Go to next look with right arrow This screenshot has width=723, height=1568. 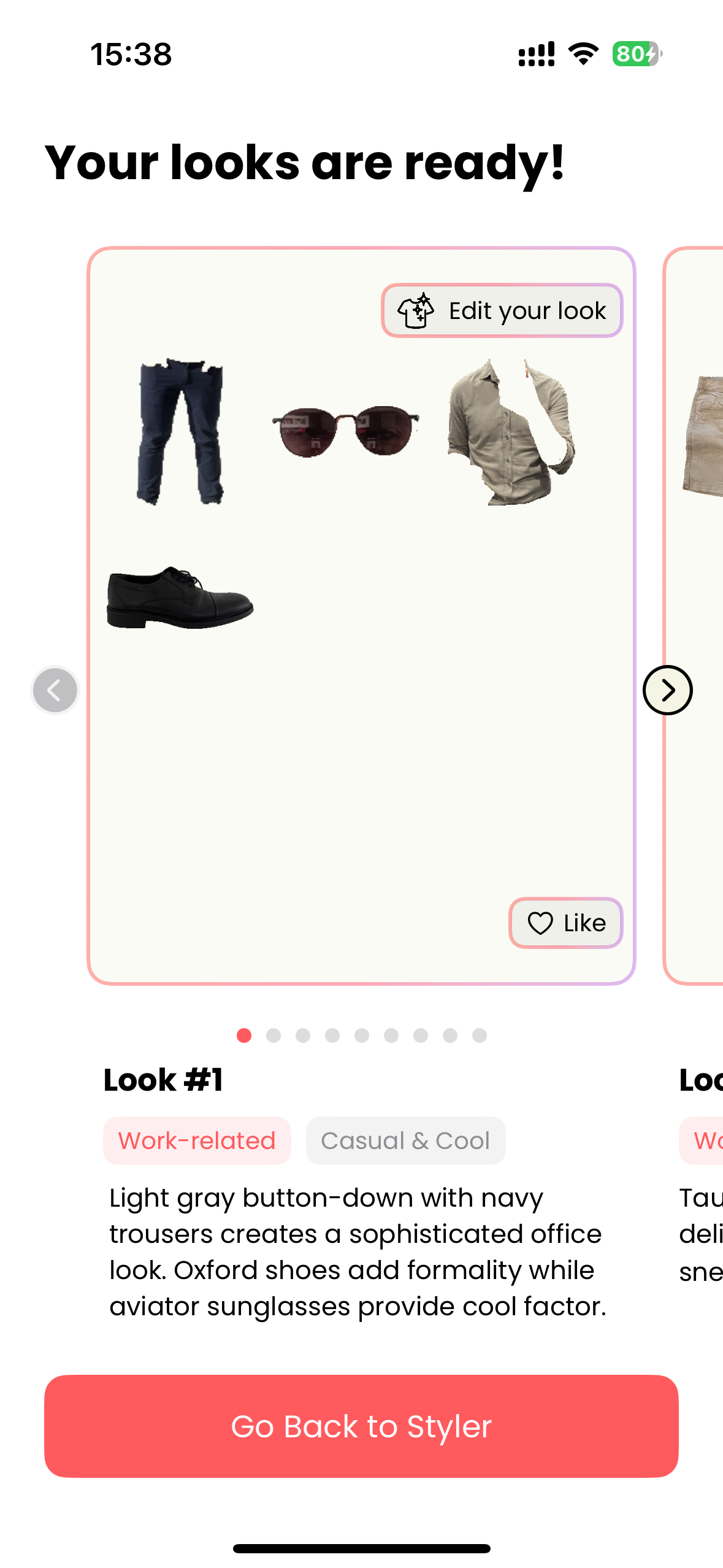tap(667, 690)
